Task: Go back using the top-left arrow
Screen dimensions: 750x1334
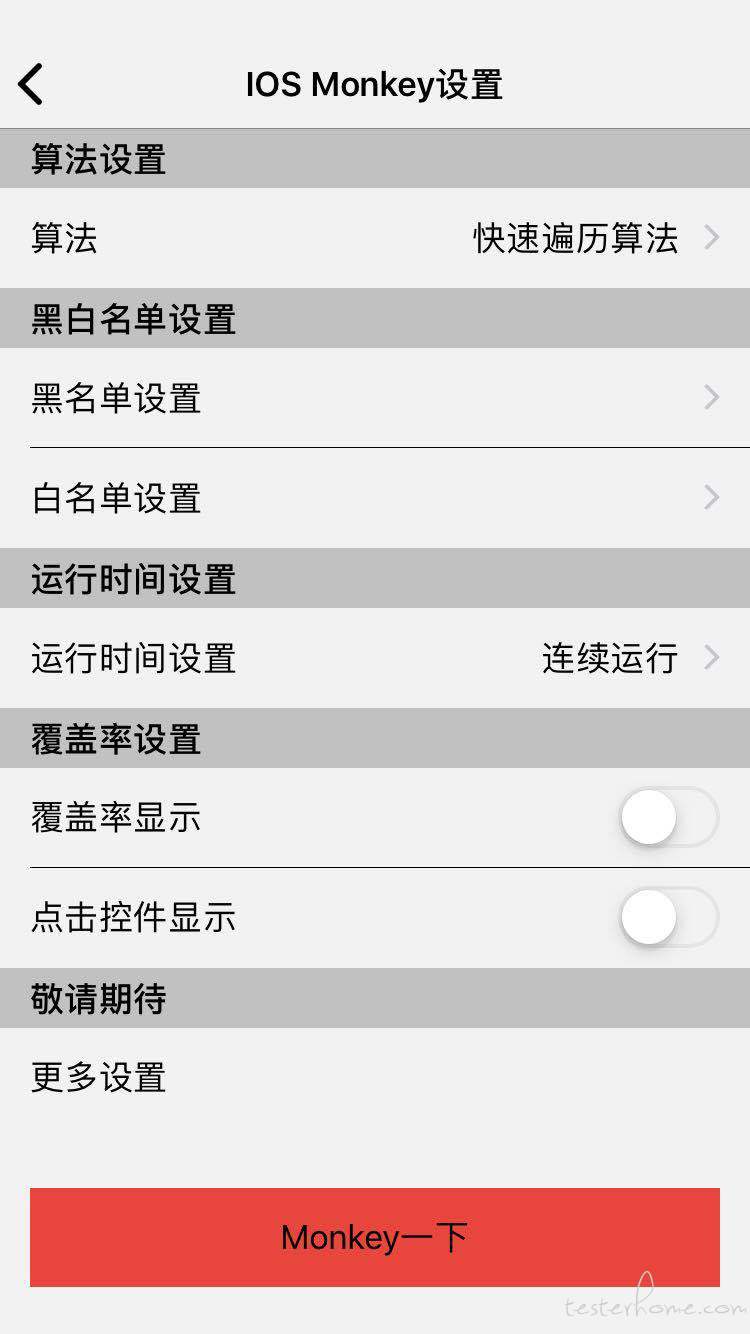Action: tap(31, 84)
